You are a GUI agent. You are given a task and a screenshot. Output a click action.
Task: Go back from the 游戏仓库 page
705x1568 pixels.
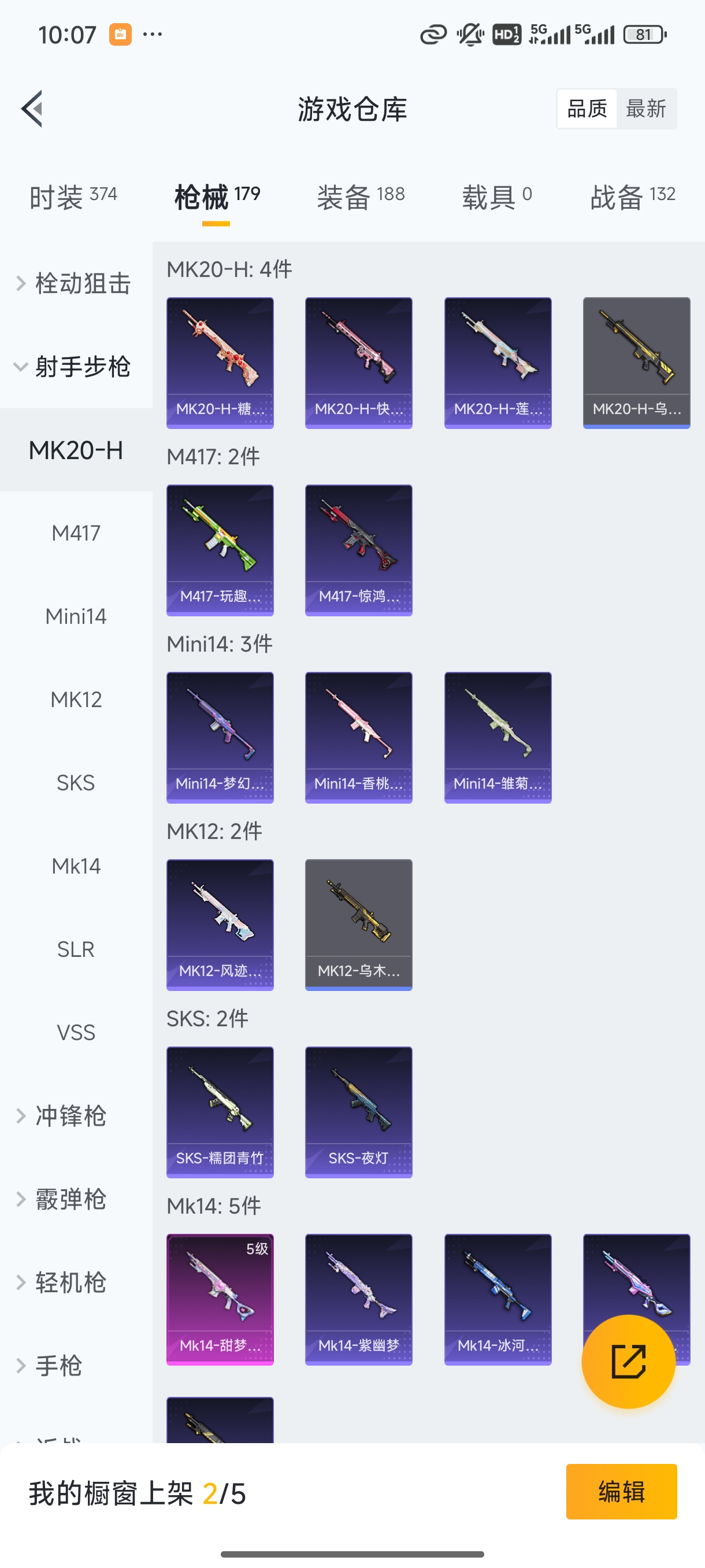(x=32, y=109)
